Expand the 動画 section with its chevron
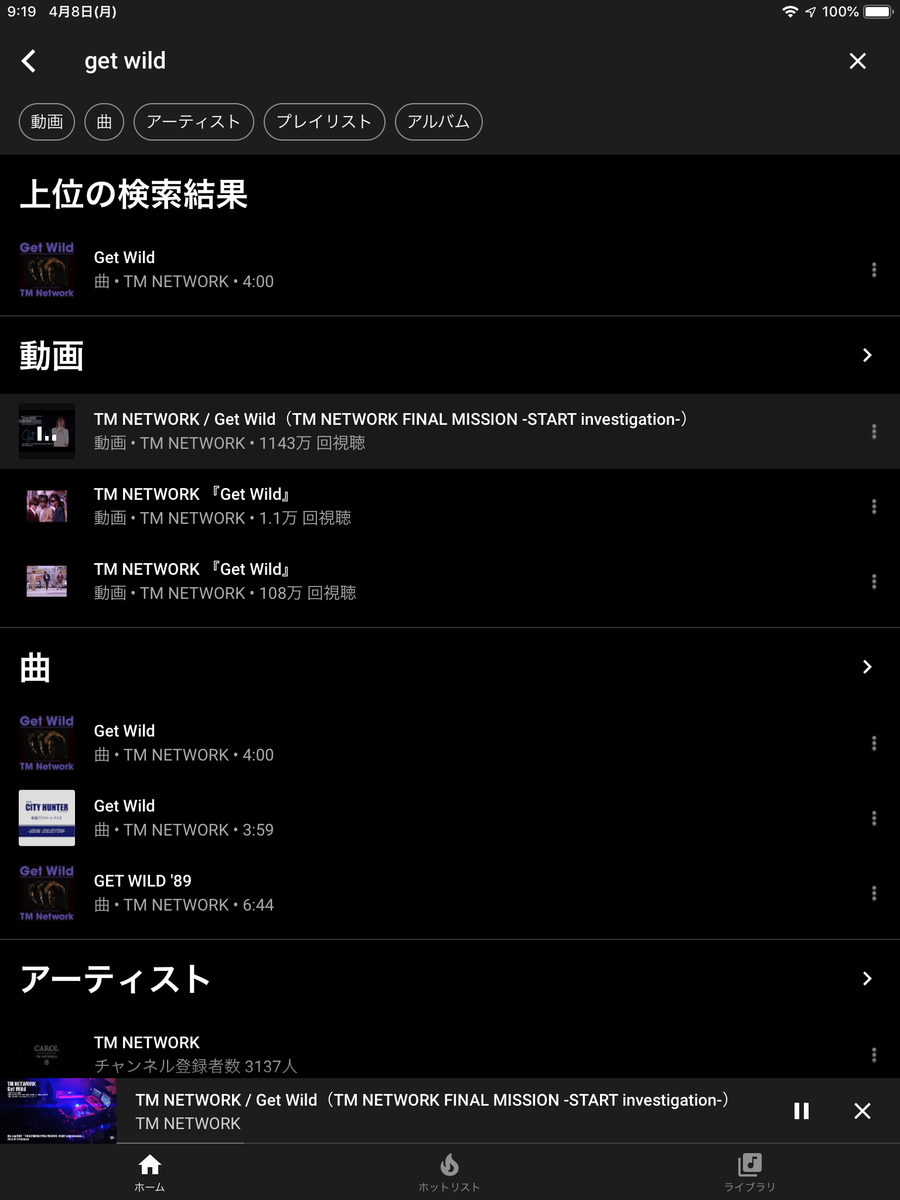This screenshot has width=900, height=1200. coord(866,355)
